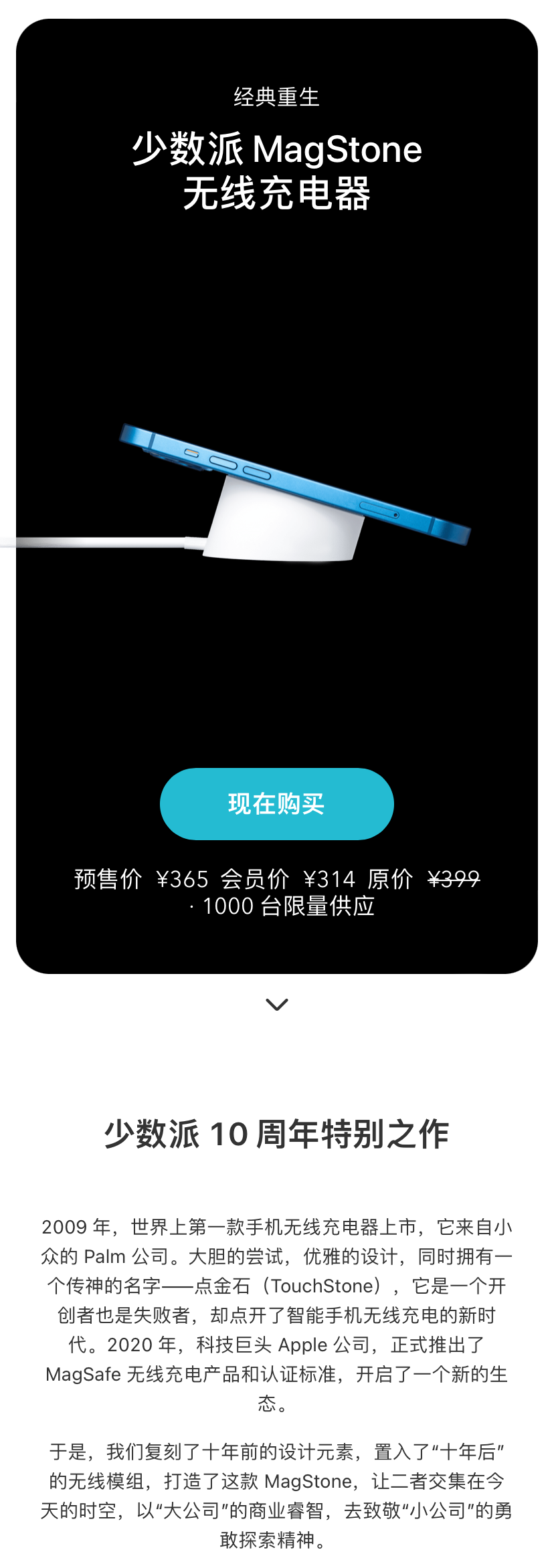Tap the down chevron below the banner
This screenshot has width=554, height=1568.
coord(276,1005)
